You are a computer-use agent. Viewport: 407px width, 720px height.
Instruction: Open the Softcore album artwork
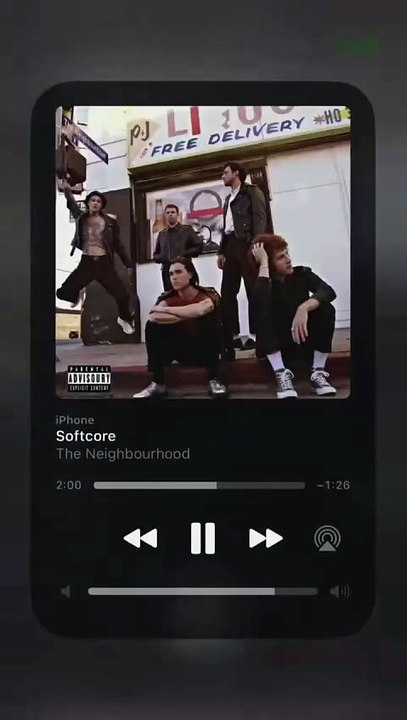tap(203, 252)
